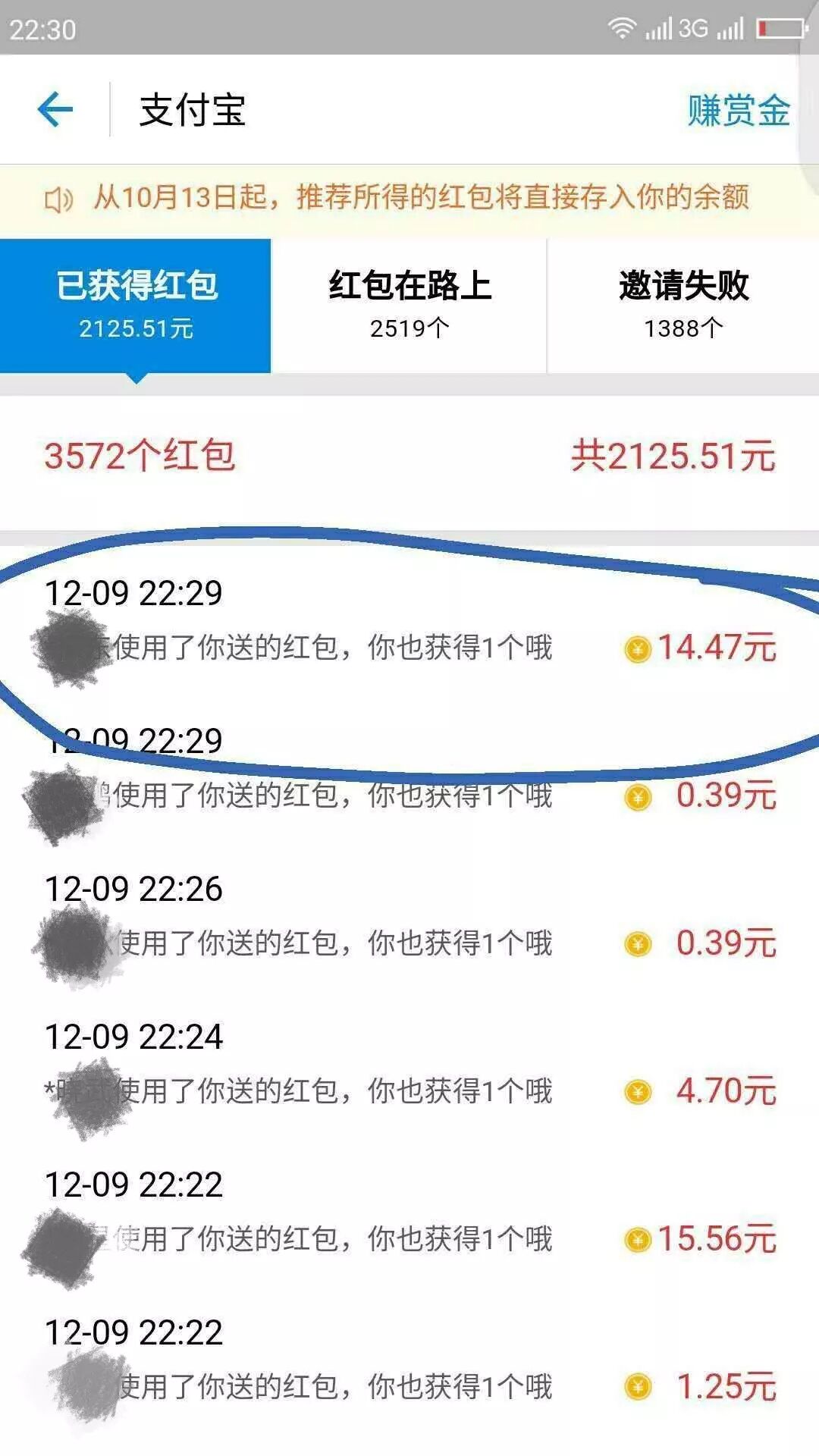Switch to the 红包在路上 tab

pos(409,305)
